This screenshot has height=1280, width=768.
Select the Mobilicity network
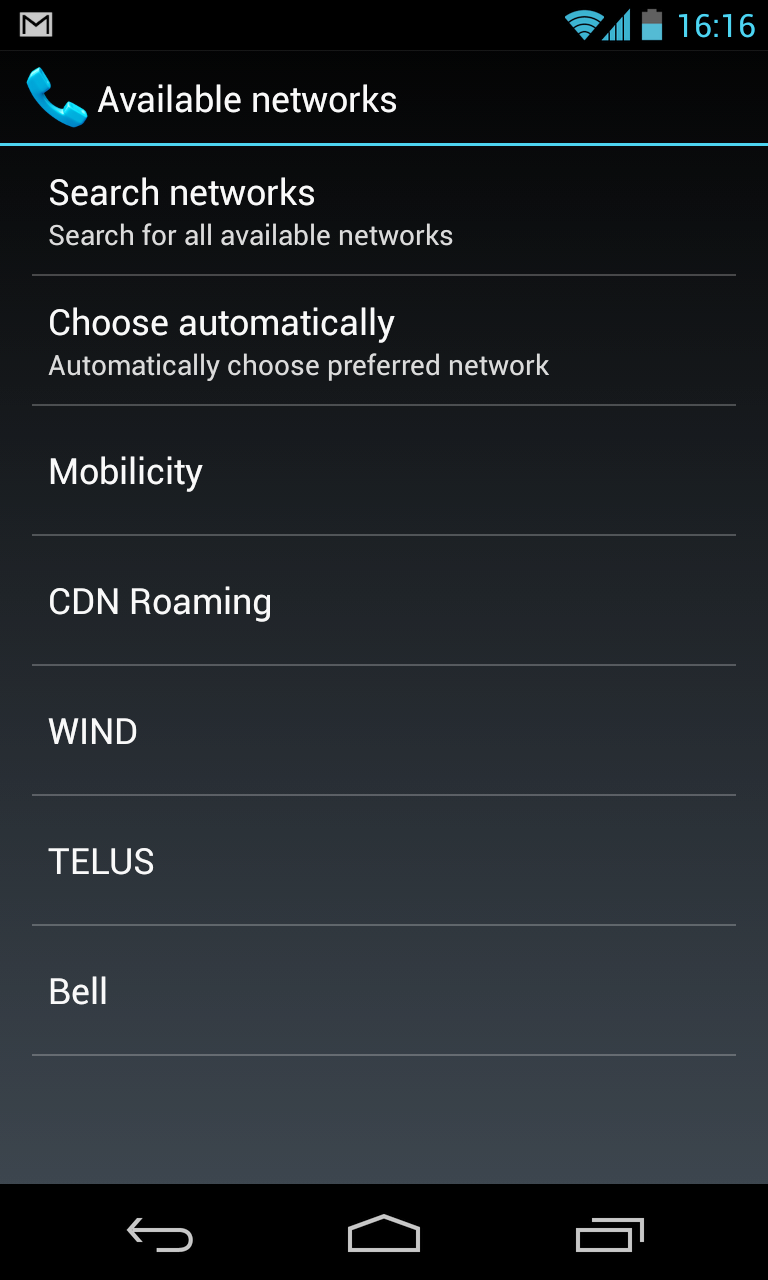384,471
